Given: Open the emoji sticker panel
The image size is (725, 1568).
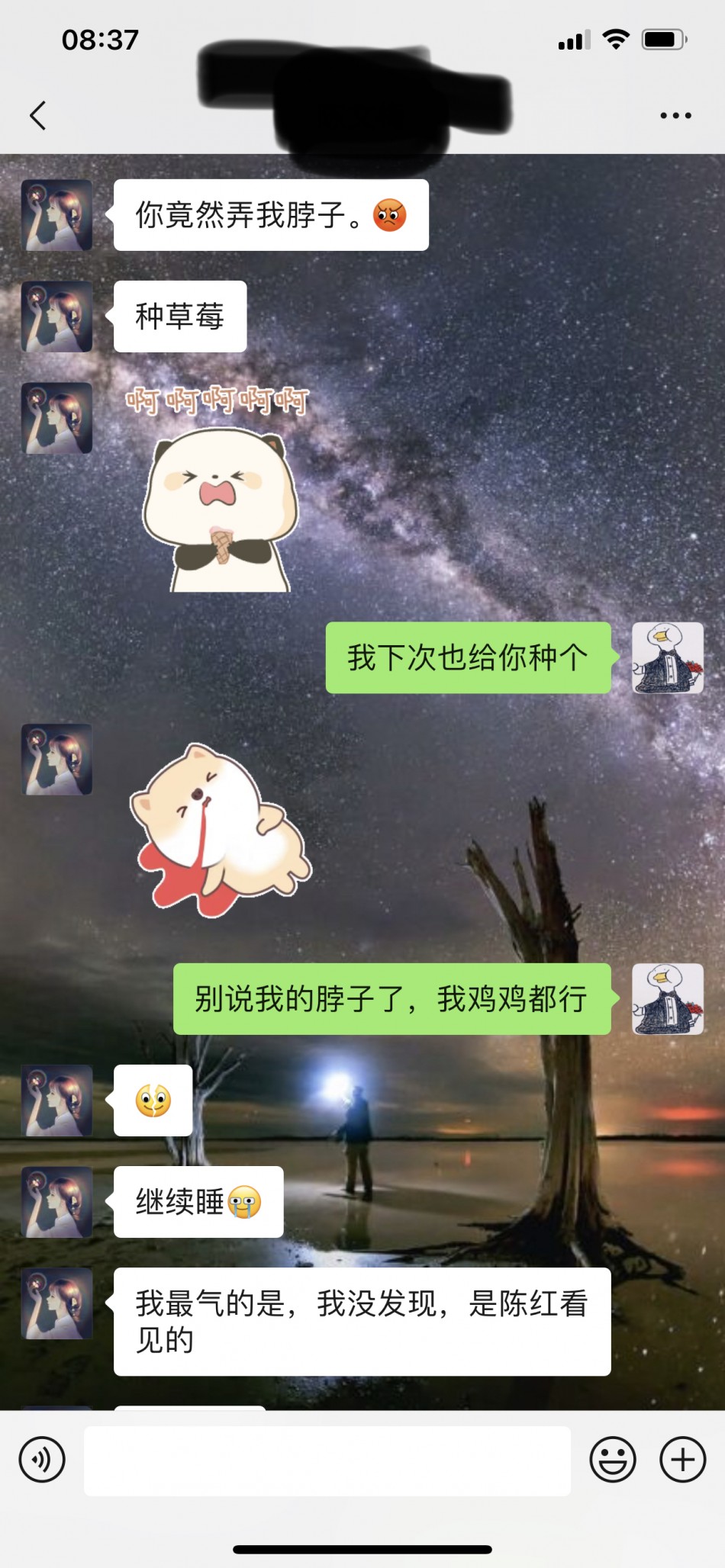Looking at the screenshot, I should [613, 1460].
